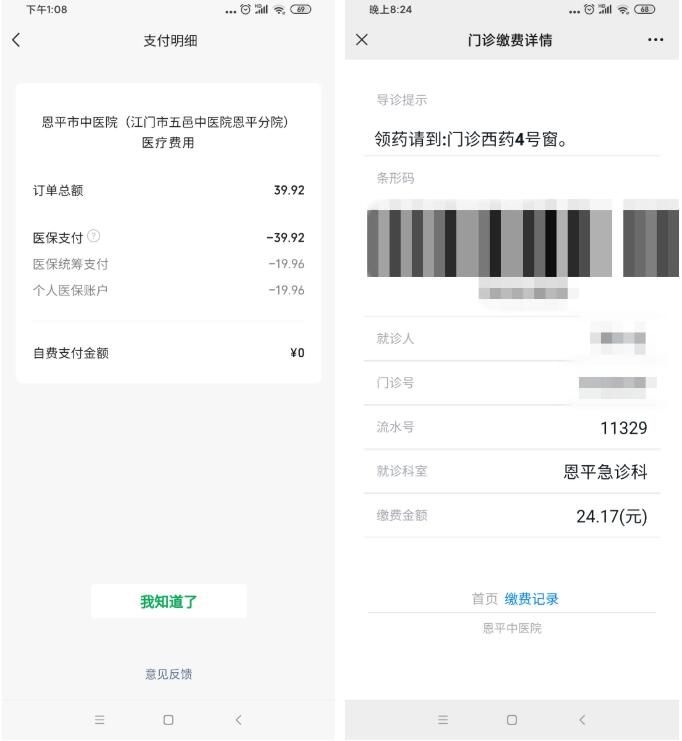Screen dimensions: 682x741
Task: Go to 首页 link
Action: 485,599
